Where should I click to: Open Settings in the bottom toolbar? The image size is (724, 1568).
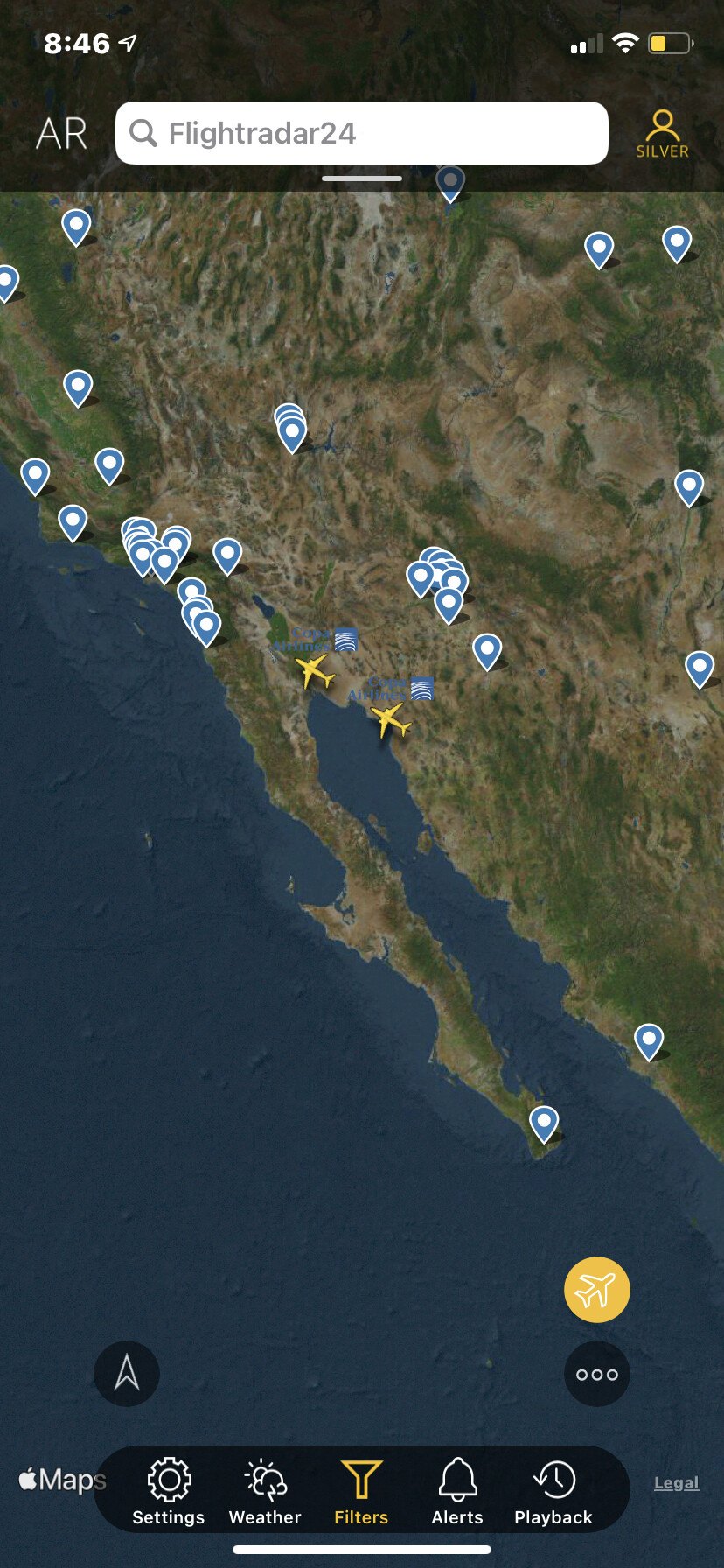(169, 1492)
